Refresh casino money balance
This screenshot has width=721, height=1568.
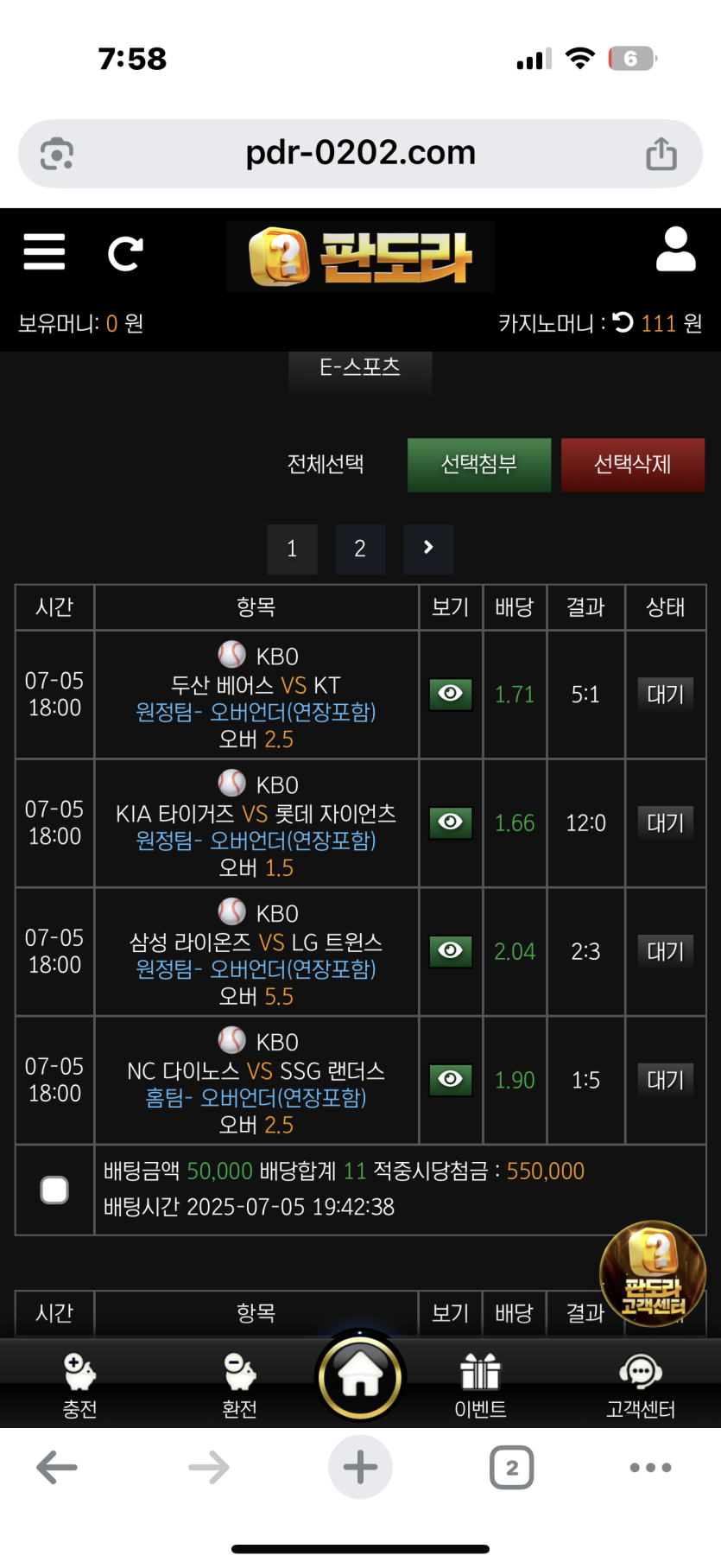point(623,323)
